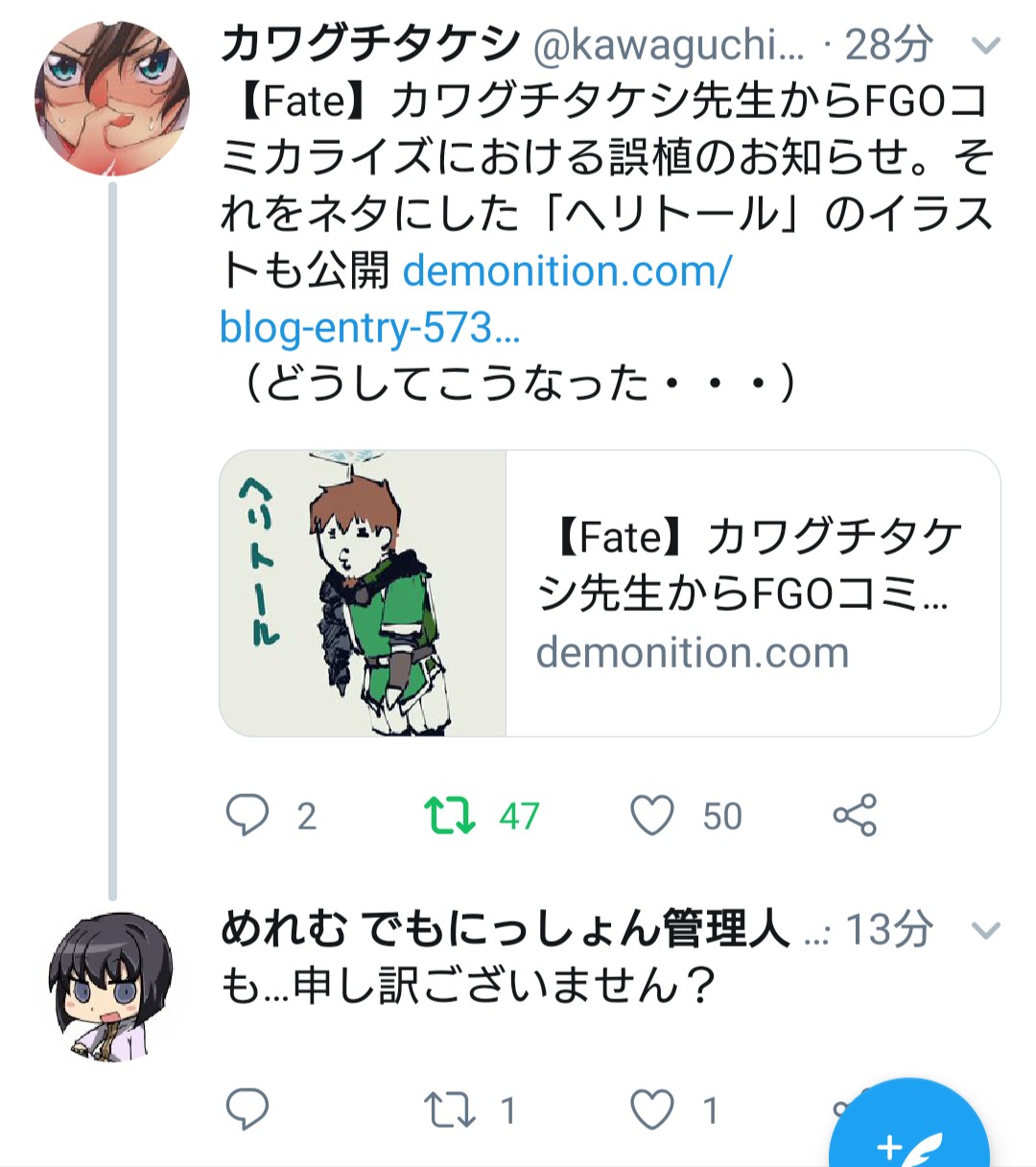Open カワグチタケシ's profile from the display name
Image resolution: width=1036 pixels, height=1167 pixels.
[369, 44]
